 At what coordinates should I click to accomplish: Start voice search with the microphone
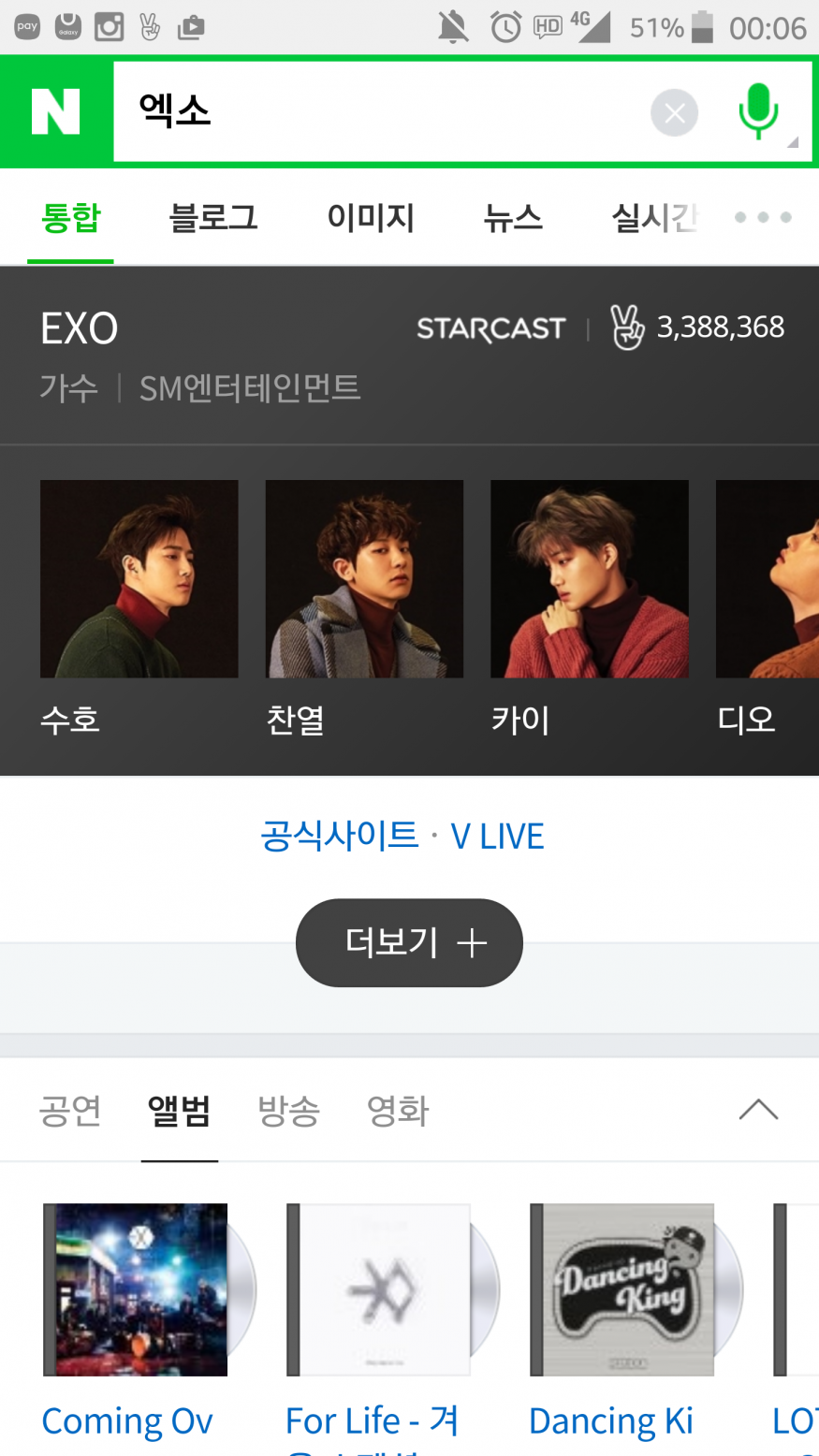[758, 112]
